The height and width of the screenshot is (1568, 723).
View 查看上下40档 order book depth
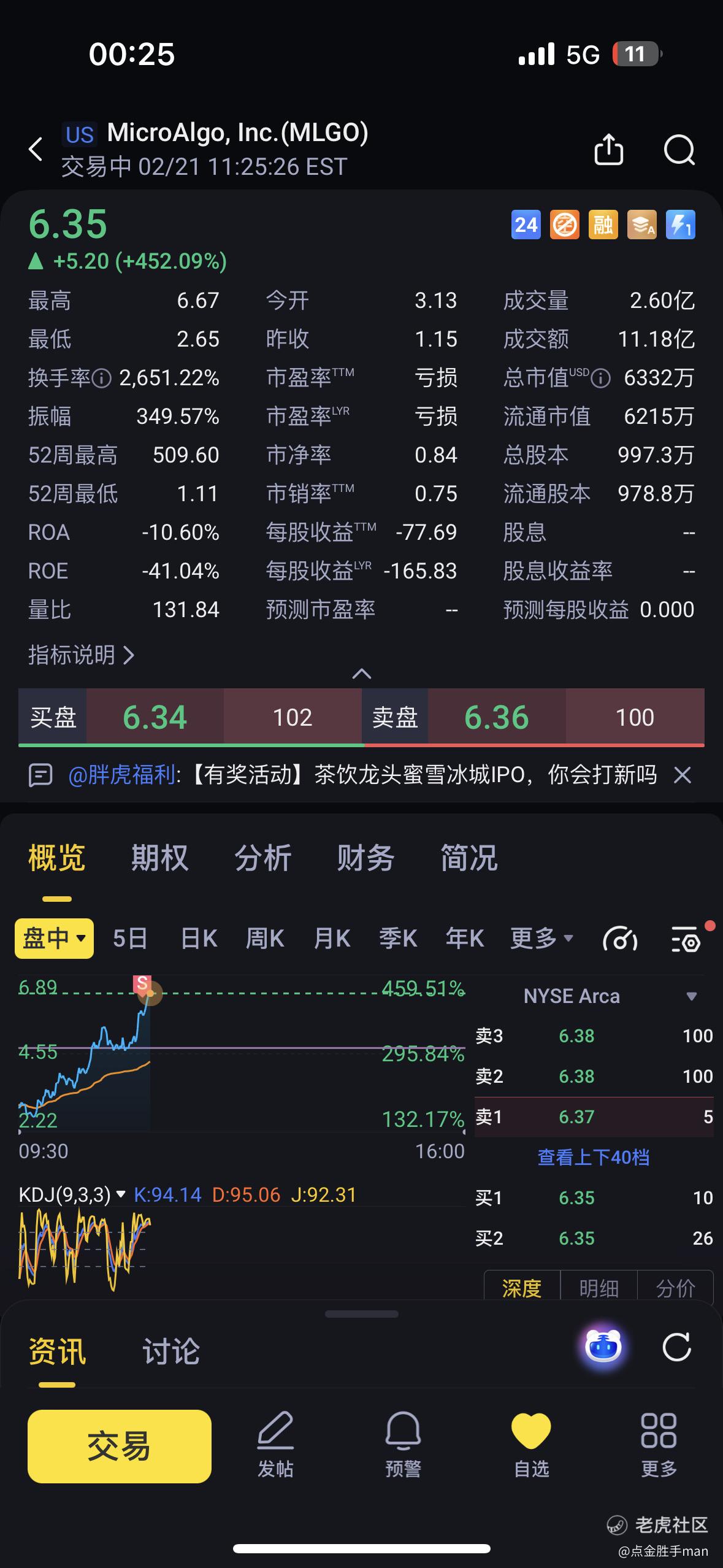click(x=593, y=1157)
